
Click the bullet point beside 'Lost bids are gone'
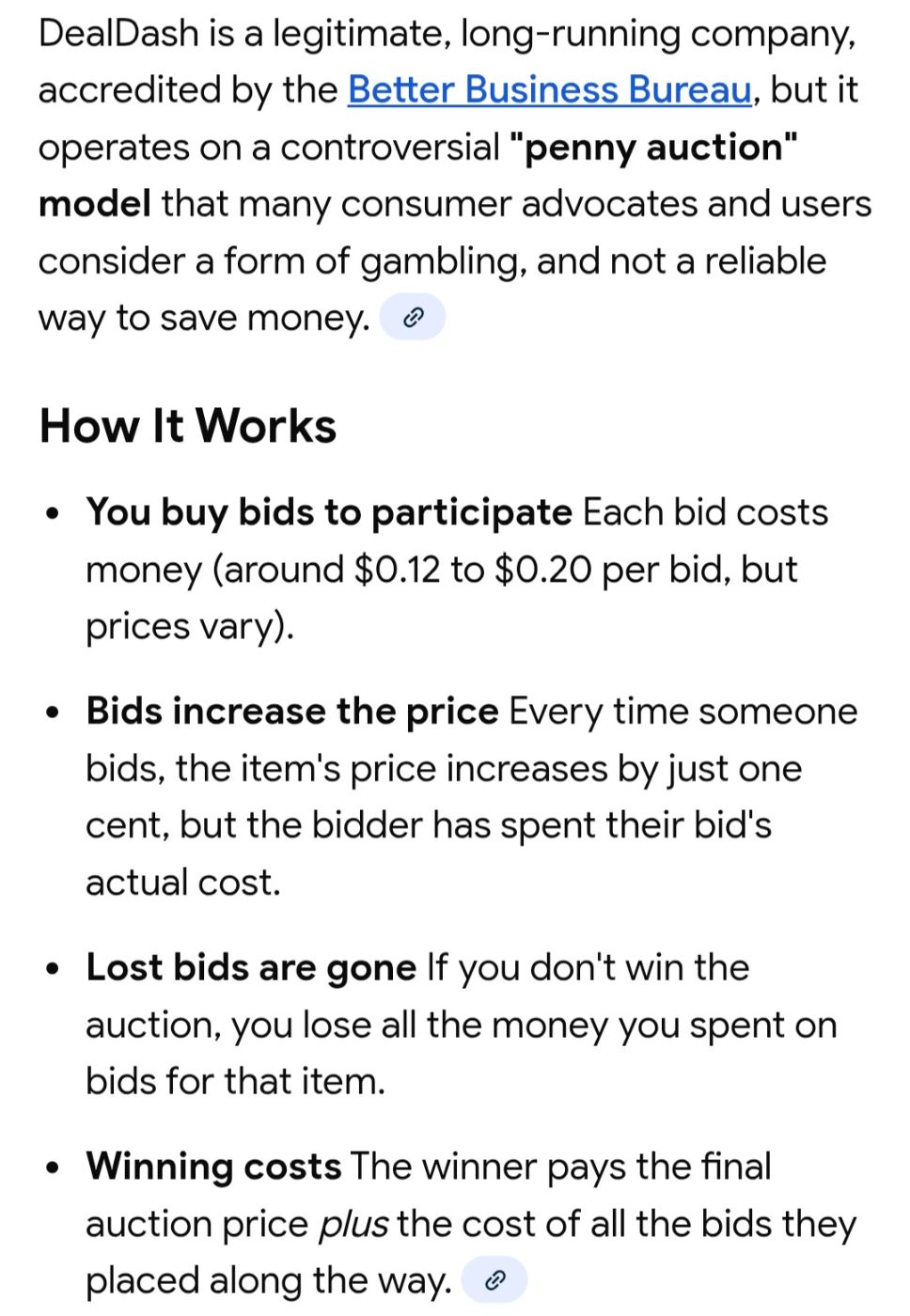(52, 967)
